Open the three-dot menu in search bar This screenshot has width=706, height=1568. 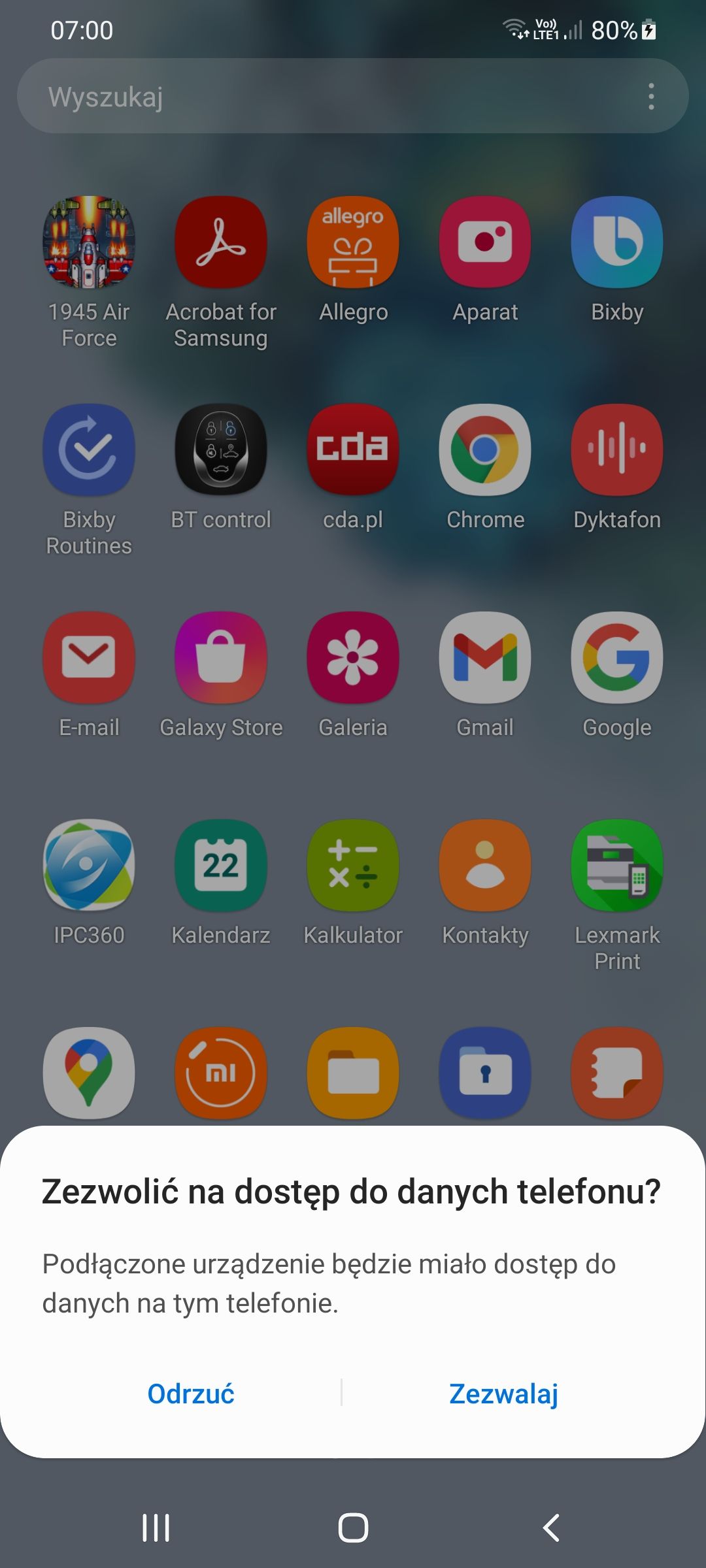[x=651, y=97]
